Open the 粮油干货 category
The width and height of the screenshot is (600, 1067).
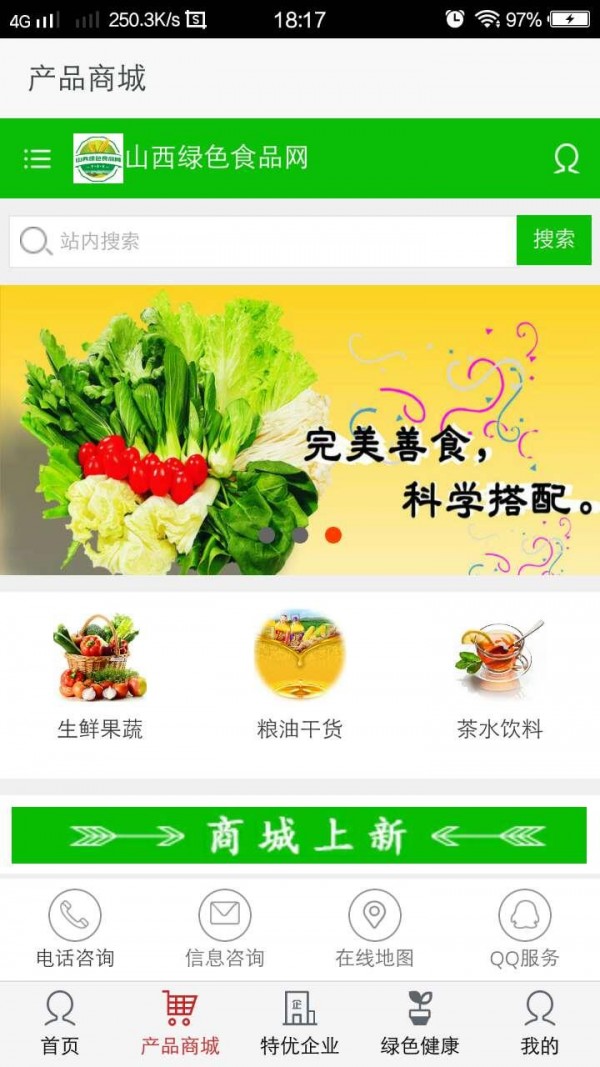tap(300, 677)
